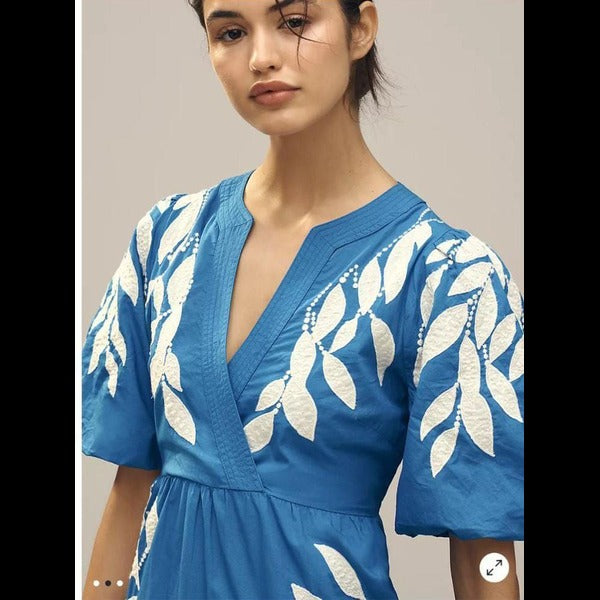Tap the image page indicator dots

108,583
